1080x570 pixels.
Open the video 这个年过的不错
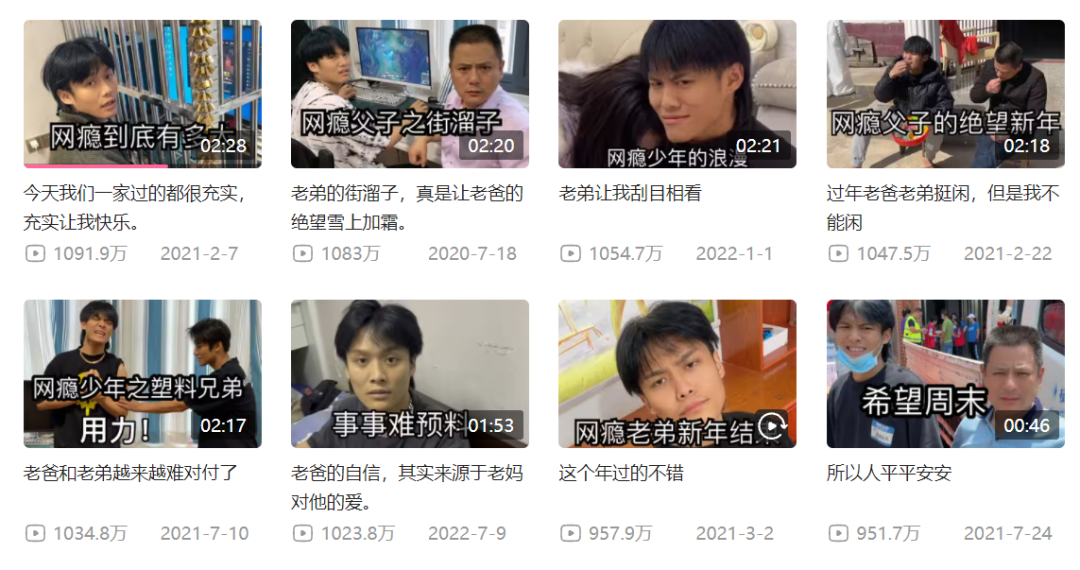(x=677, y=373)
